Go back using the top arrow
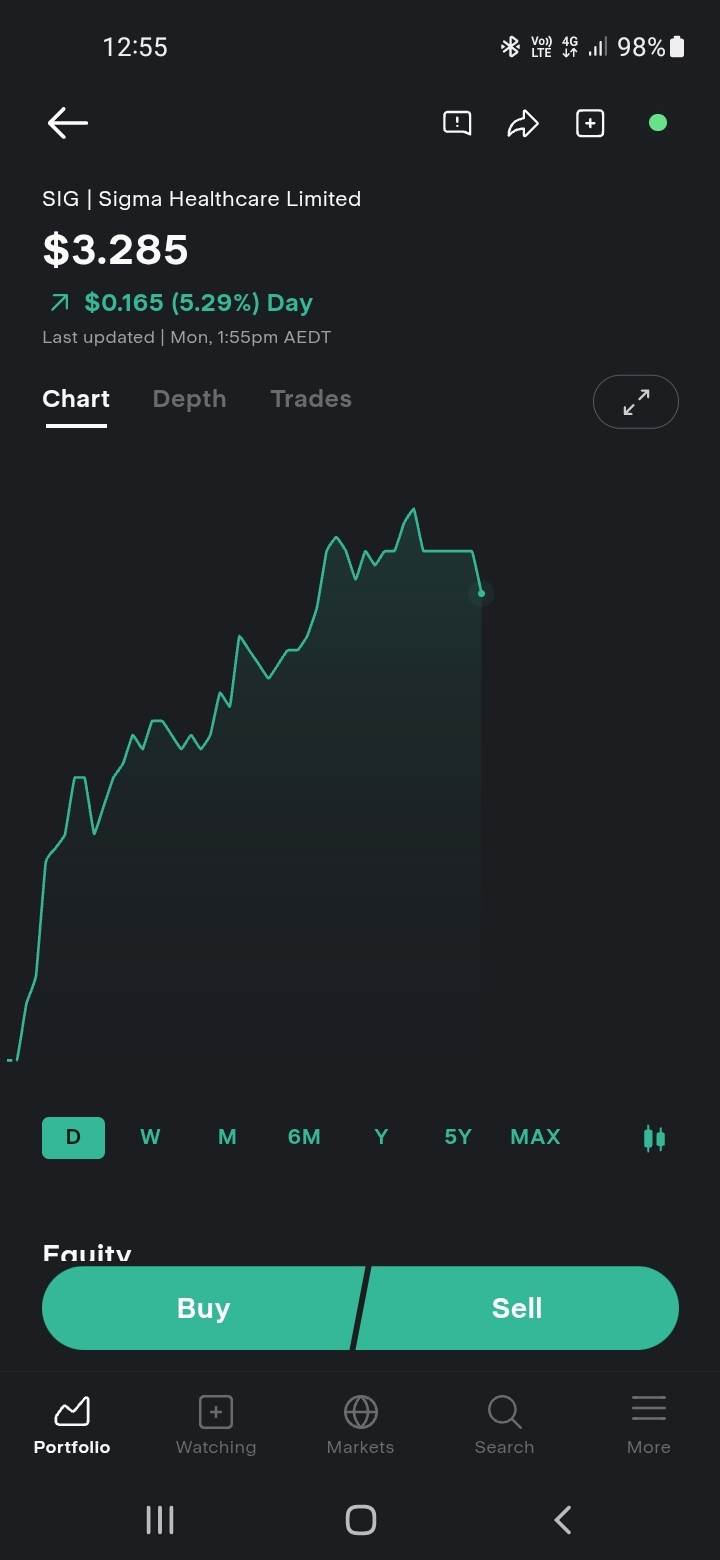The width and height of the screenshot is (720, 1560). pos(68,123)
